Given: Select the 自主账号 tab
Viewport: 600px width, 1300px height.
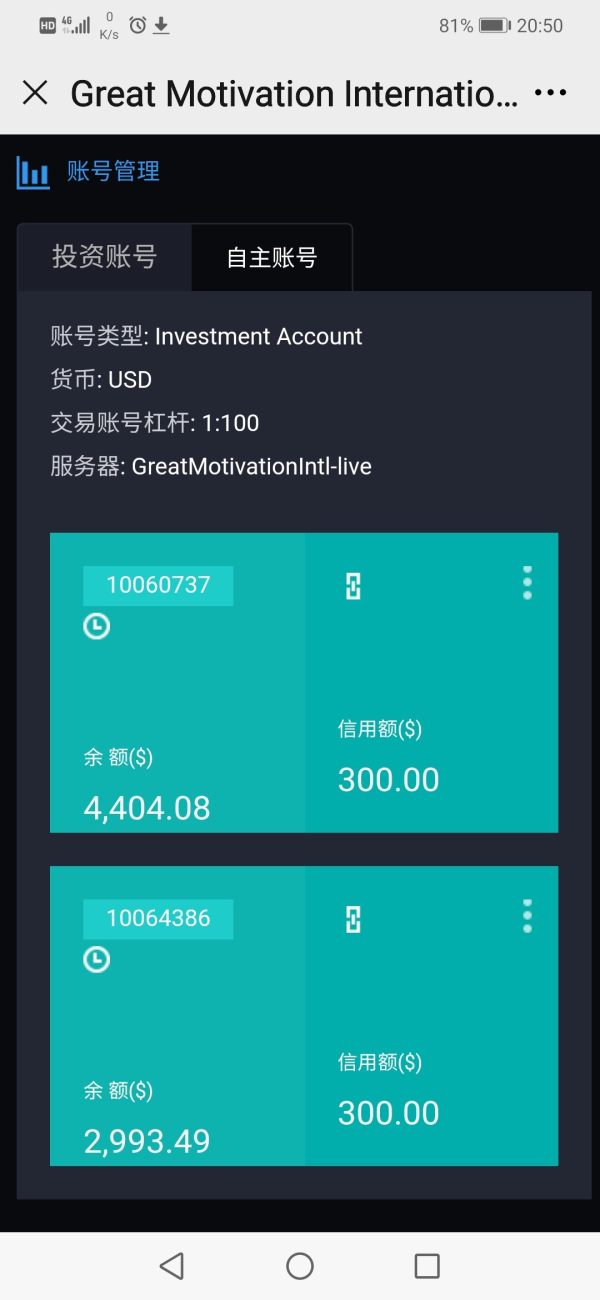Looking at the screenshot, I should click(x=271, y=258).
